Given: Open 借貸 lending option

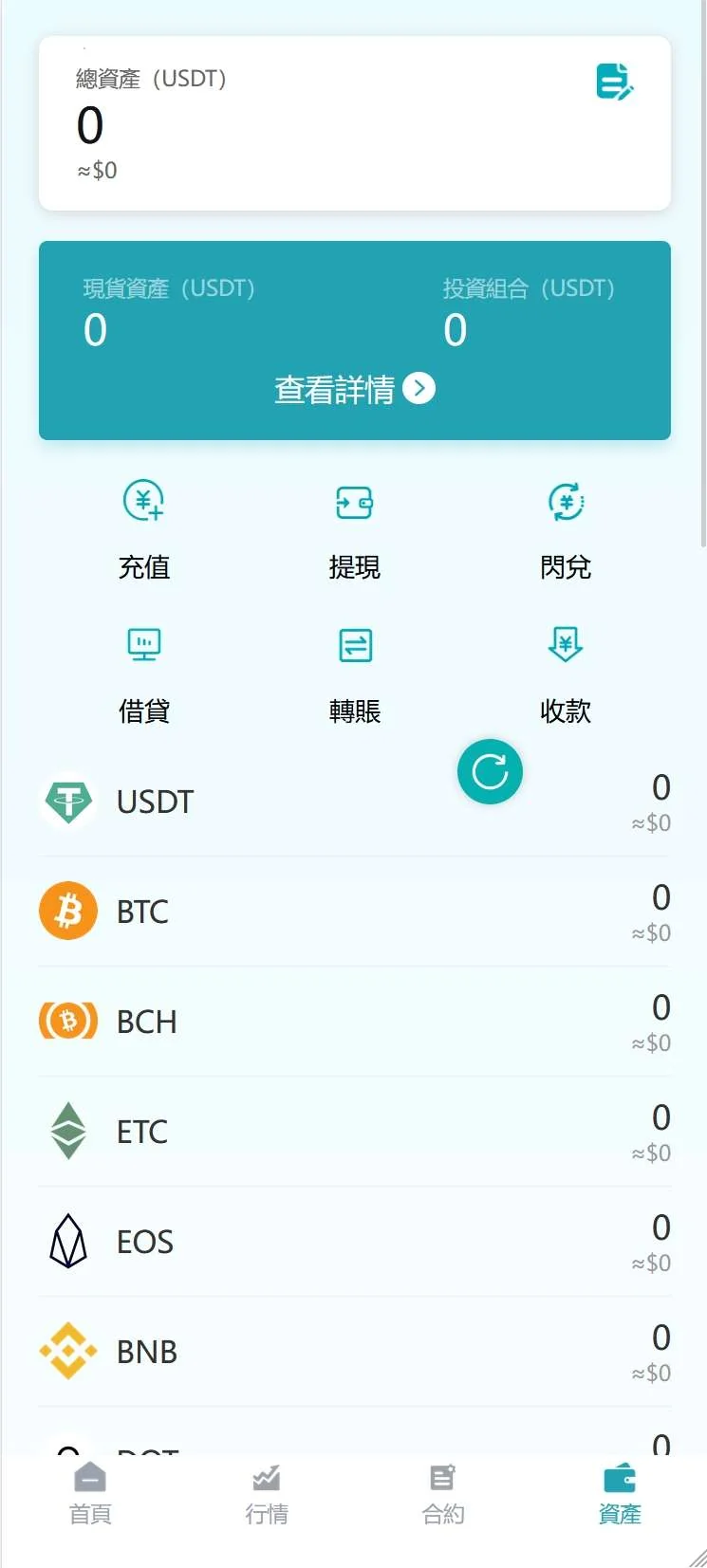Looking at the screenshot, I should (144, 673).
